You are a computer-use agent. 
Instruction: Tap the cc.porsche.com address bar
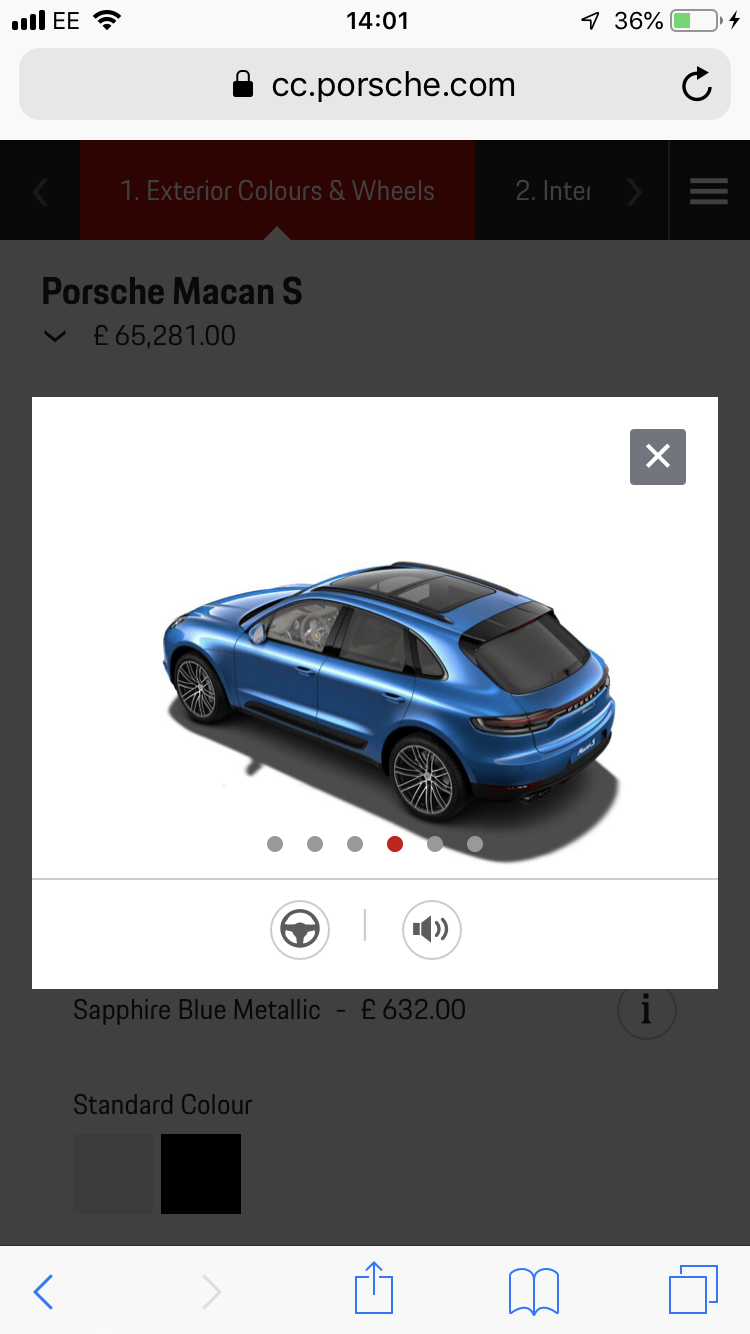375,85
